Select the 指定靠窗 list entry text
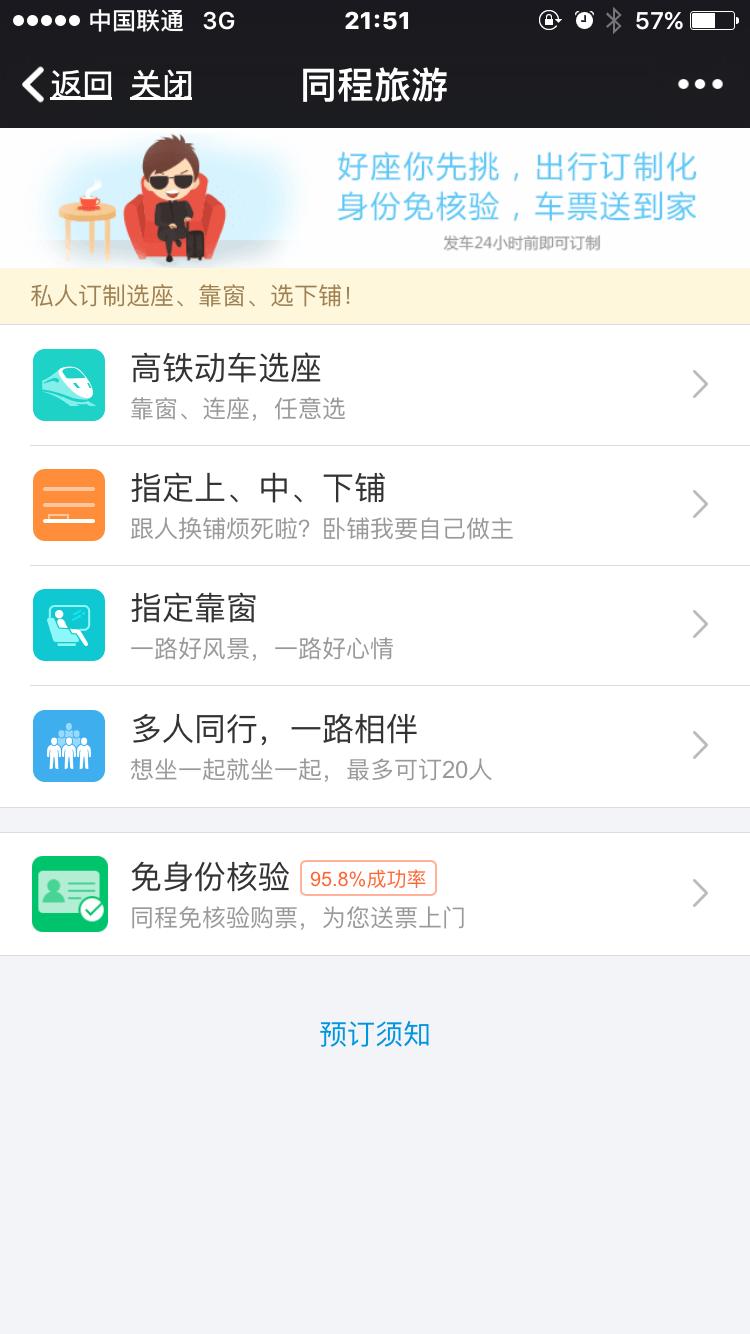Screen dimensions: 750x1334 (193, 608)
